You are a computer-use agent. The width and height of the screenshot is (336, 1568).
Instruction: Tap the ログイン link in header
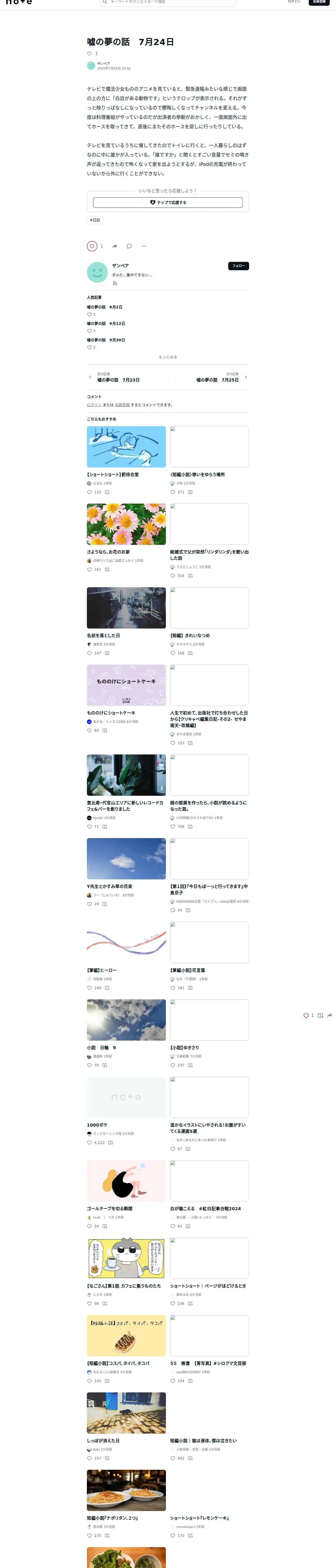(x=294, y=2)
